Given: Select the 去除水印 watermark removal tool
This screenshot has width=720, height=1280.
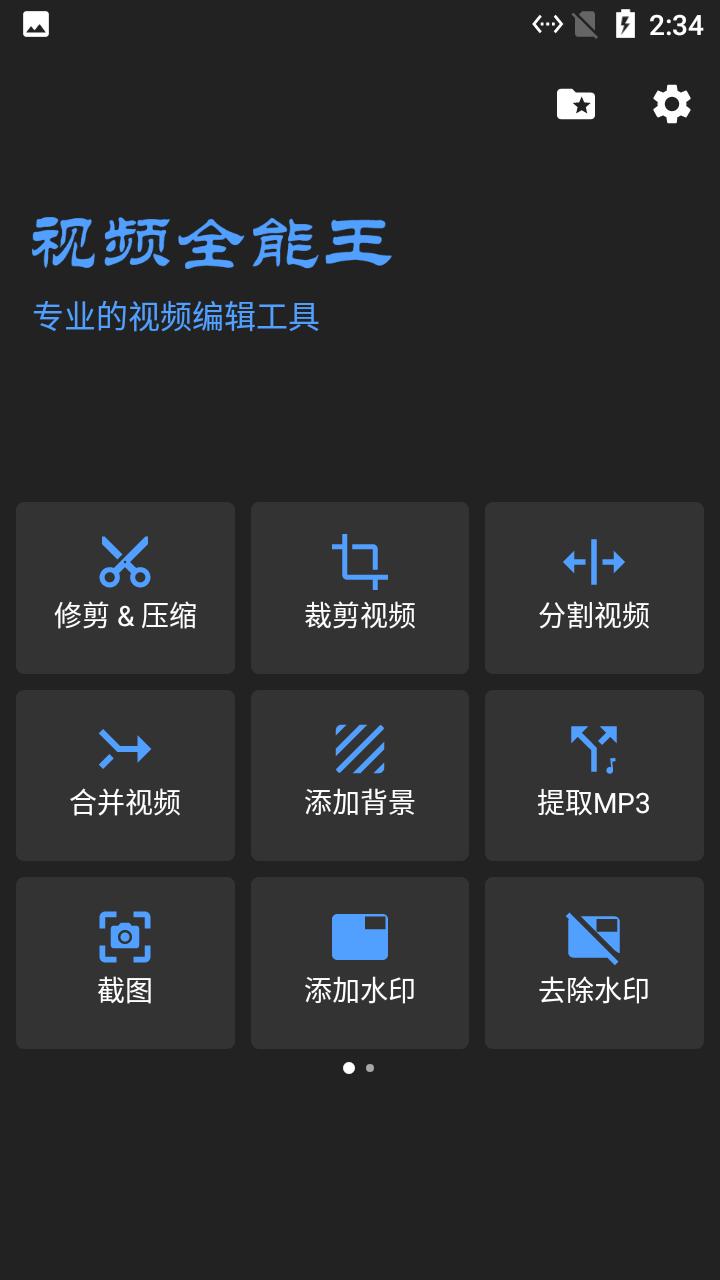Looking at the screenshot, I should click(x=594, y=962).
